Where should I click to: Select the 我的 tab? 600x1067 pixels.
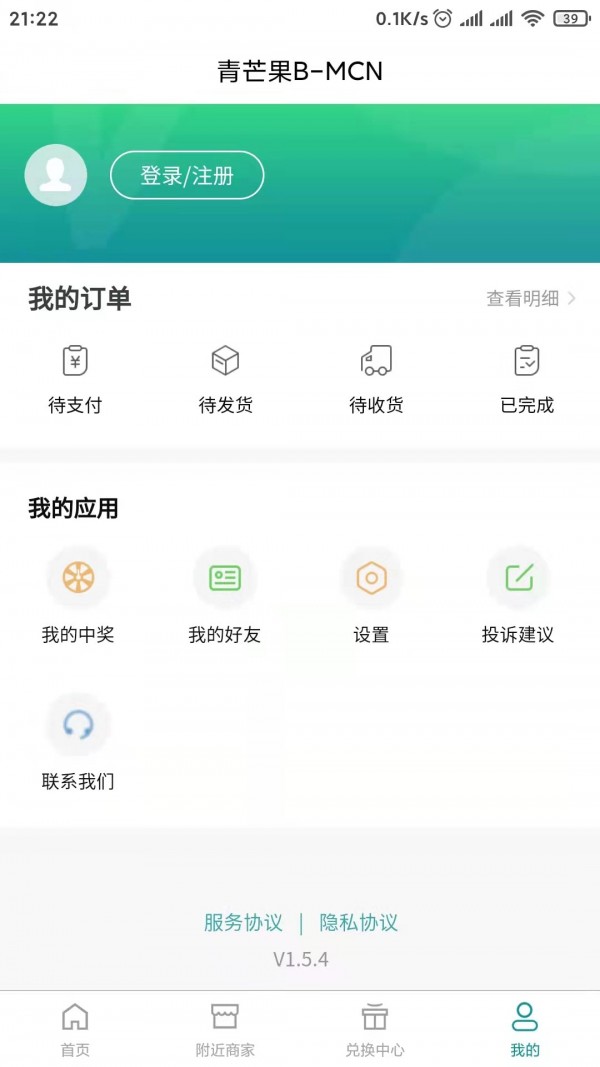[525, 1029]
